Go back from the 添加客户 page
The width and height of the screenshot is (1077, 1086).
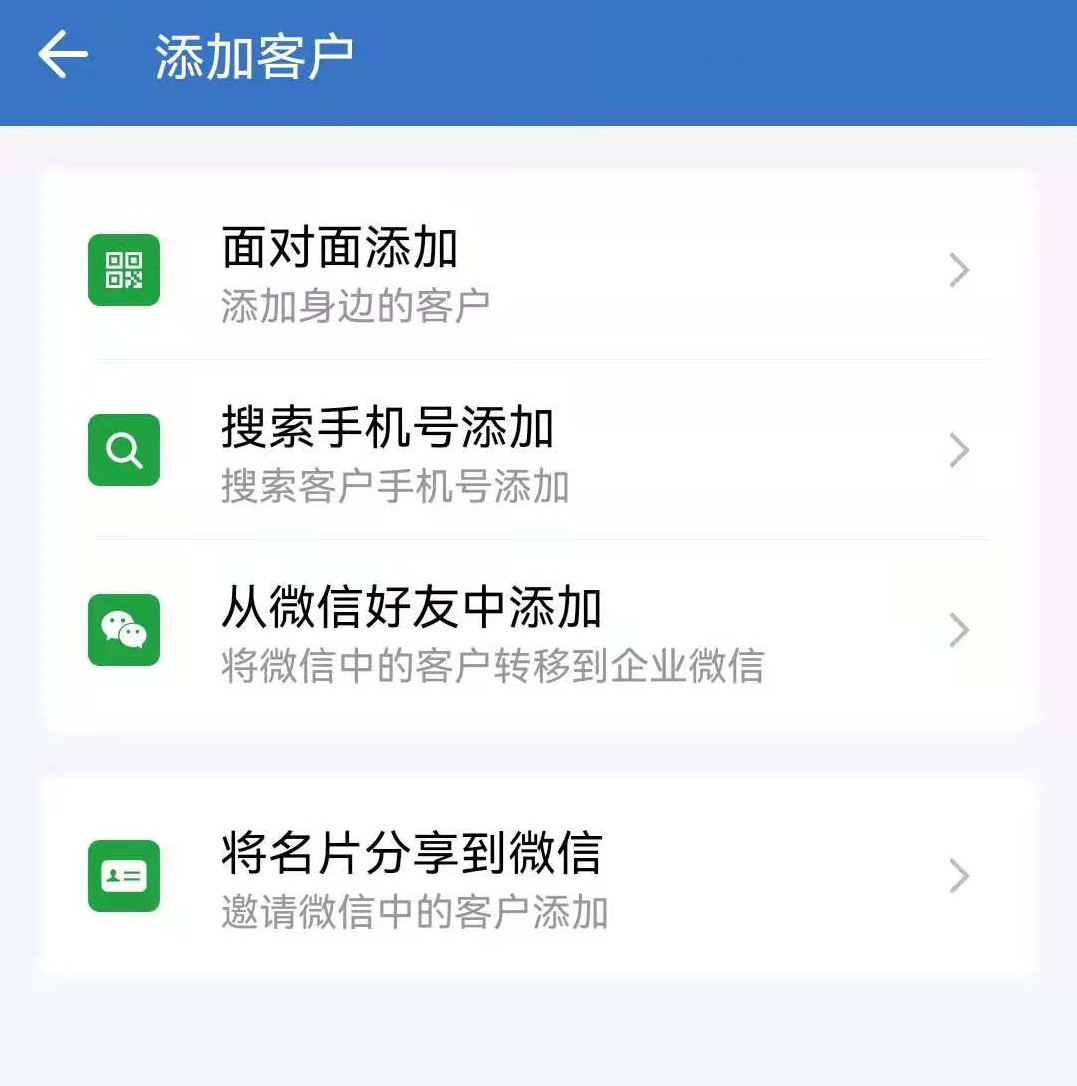click(63, 55)
